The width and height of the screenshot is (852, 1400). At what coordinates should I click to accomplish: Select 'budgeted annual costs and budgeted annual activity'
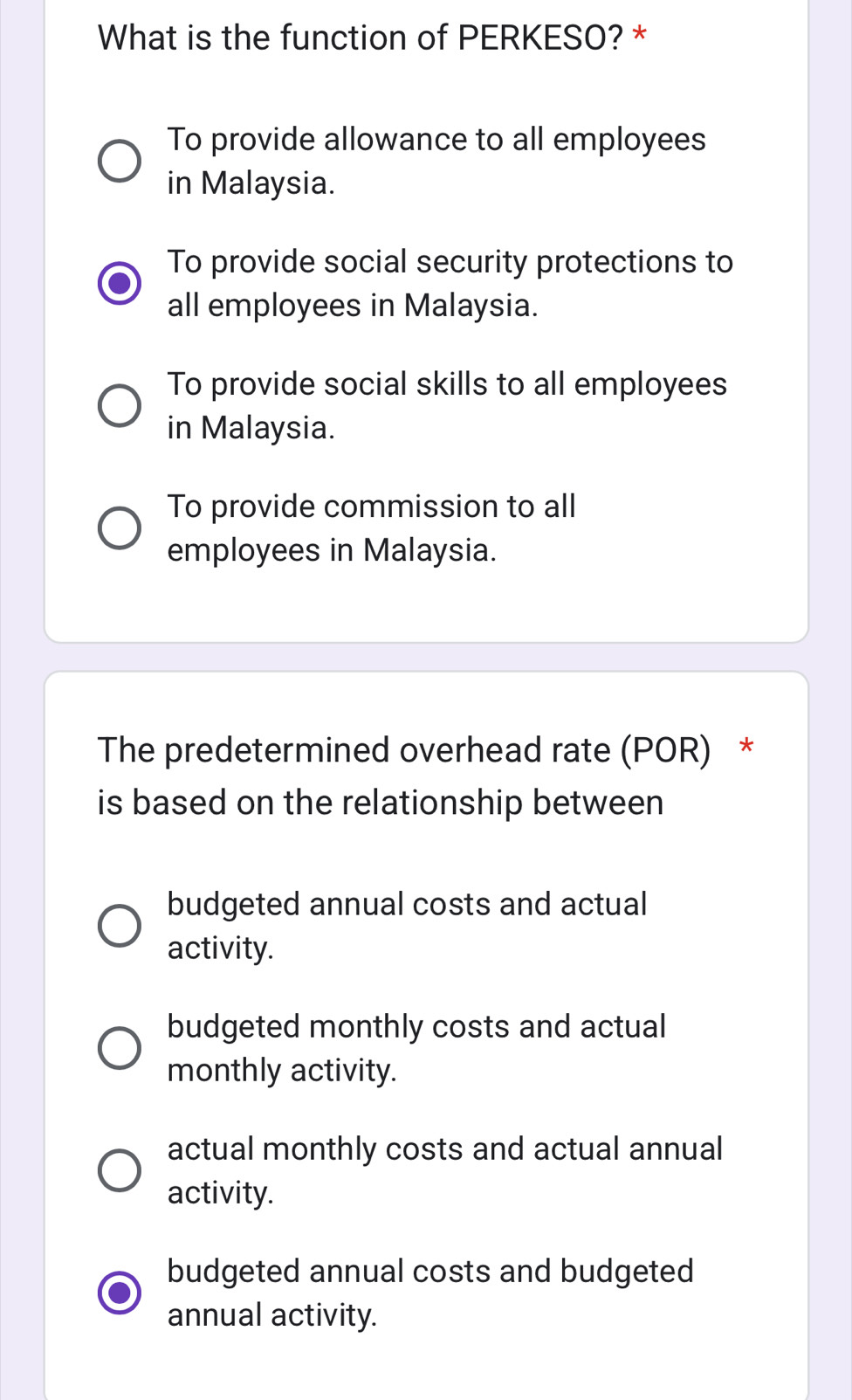click(119, 1293)
